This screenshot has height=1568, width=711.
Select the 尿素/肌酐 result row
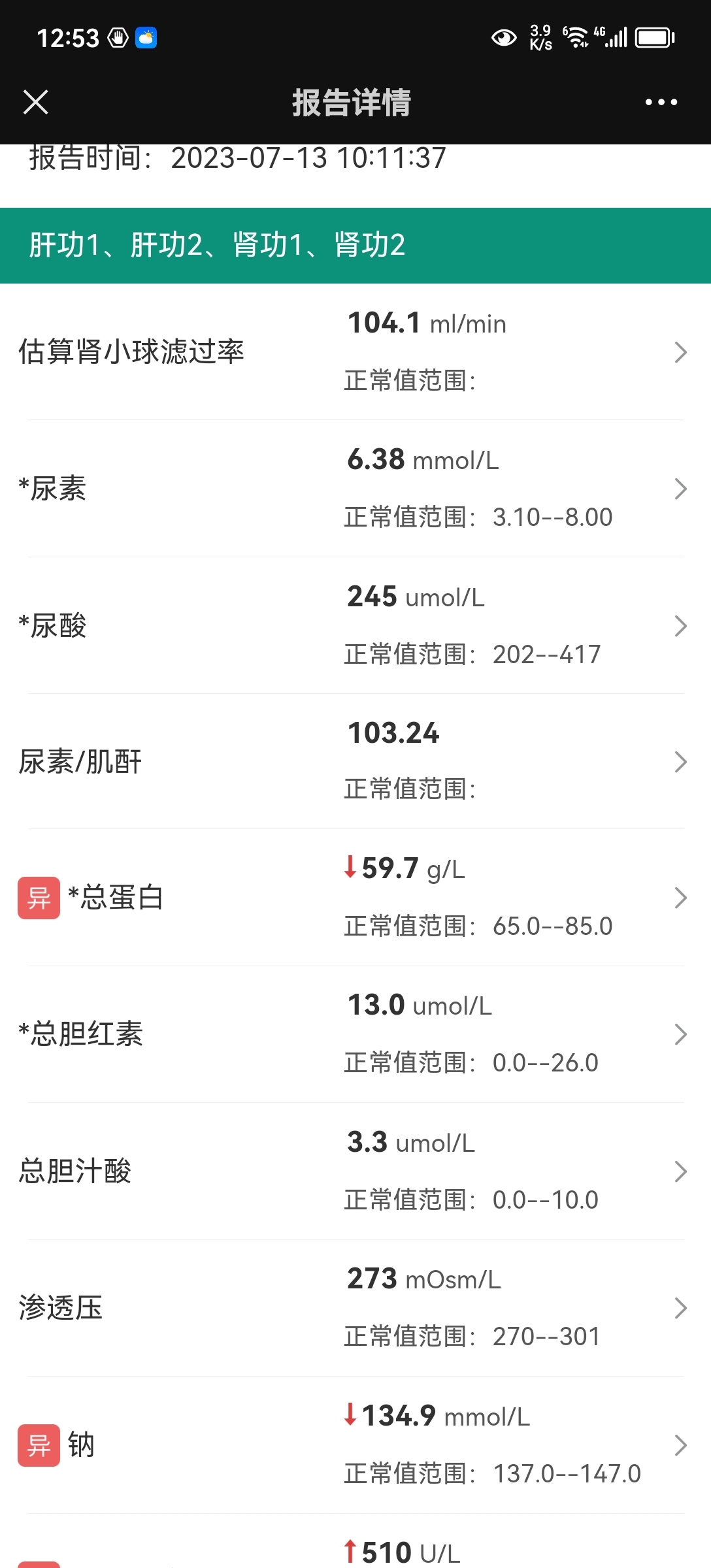[x=355, y=762]
